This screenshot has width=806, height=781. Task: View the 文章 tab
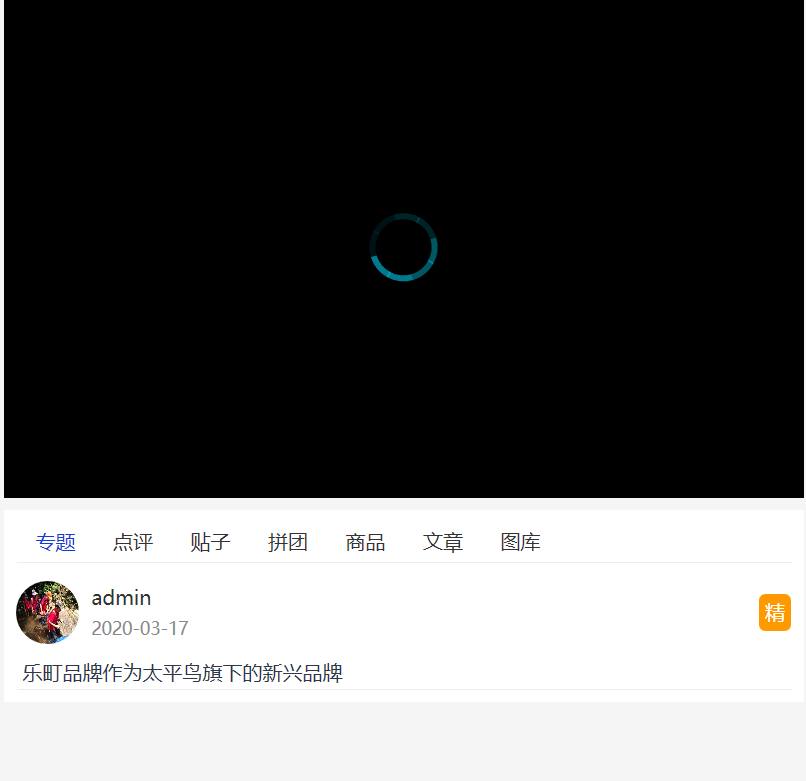point(443,543)
